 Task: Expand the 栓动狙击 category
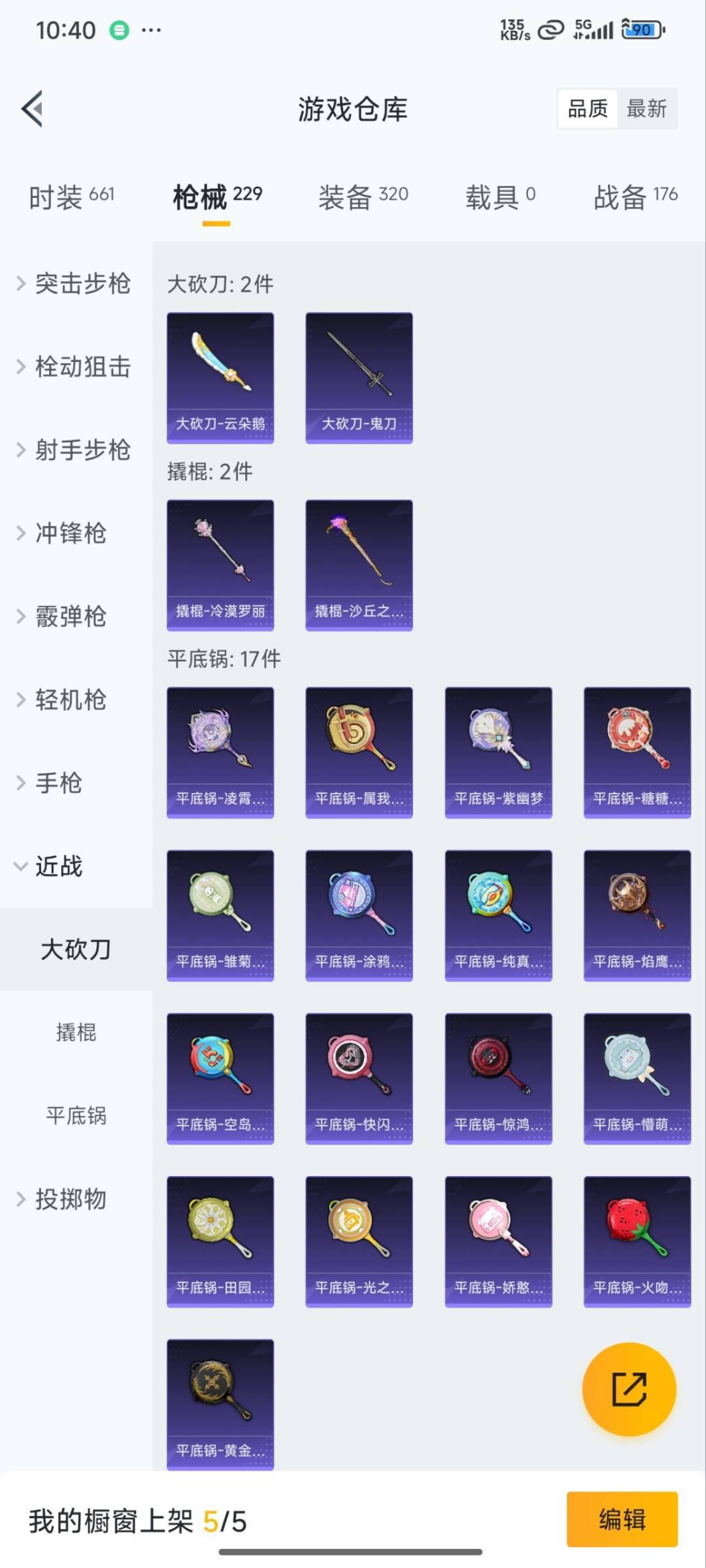click(x=75, y=367)
